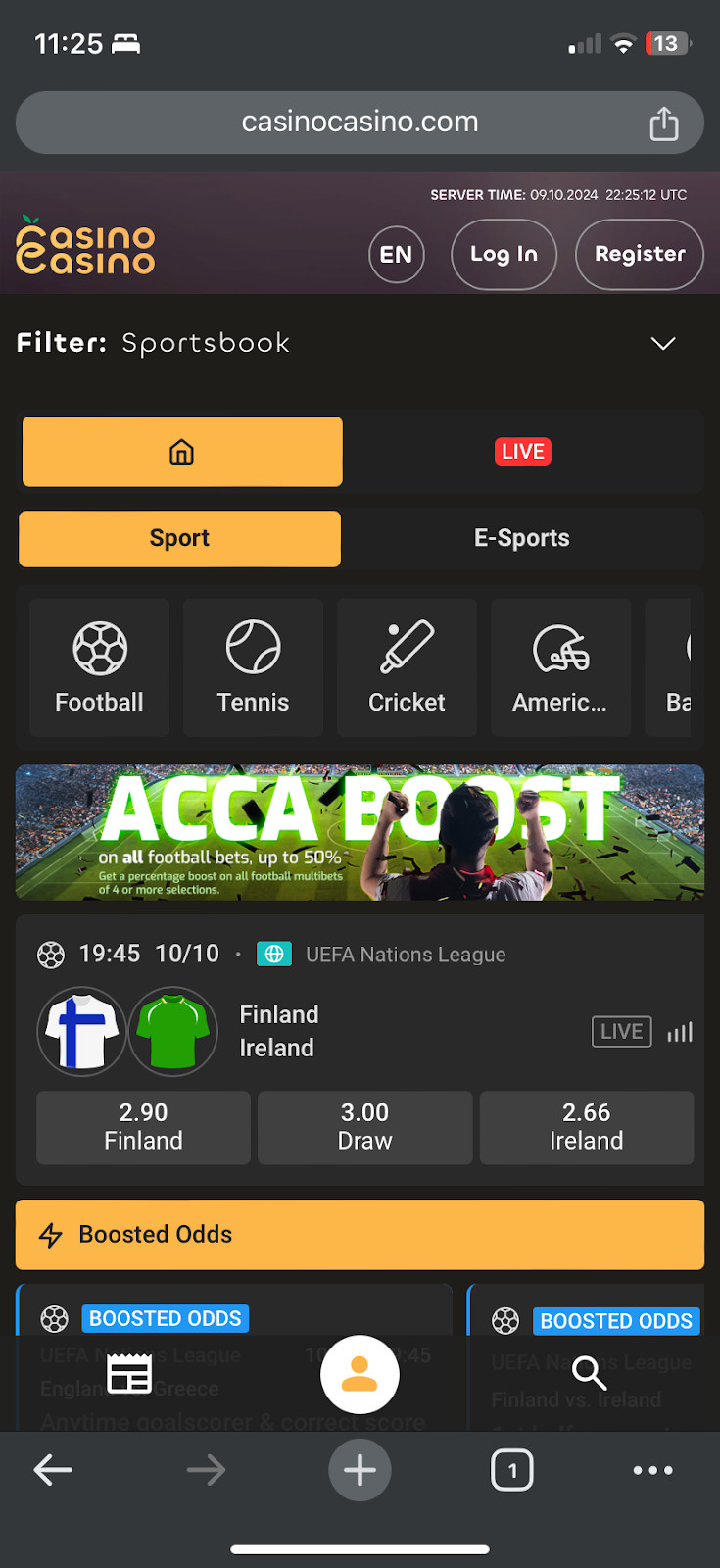Open the Register form
This screenshot has height=1568, width=720.
click(x=640, y=255)
